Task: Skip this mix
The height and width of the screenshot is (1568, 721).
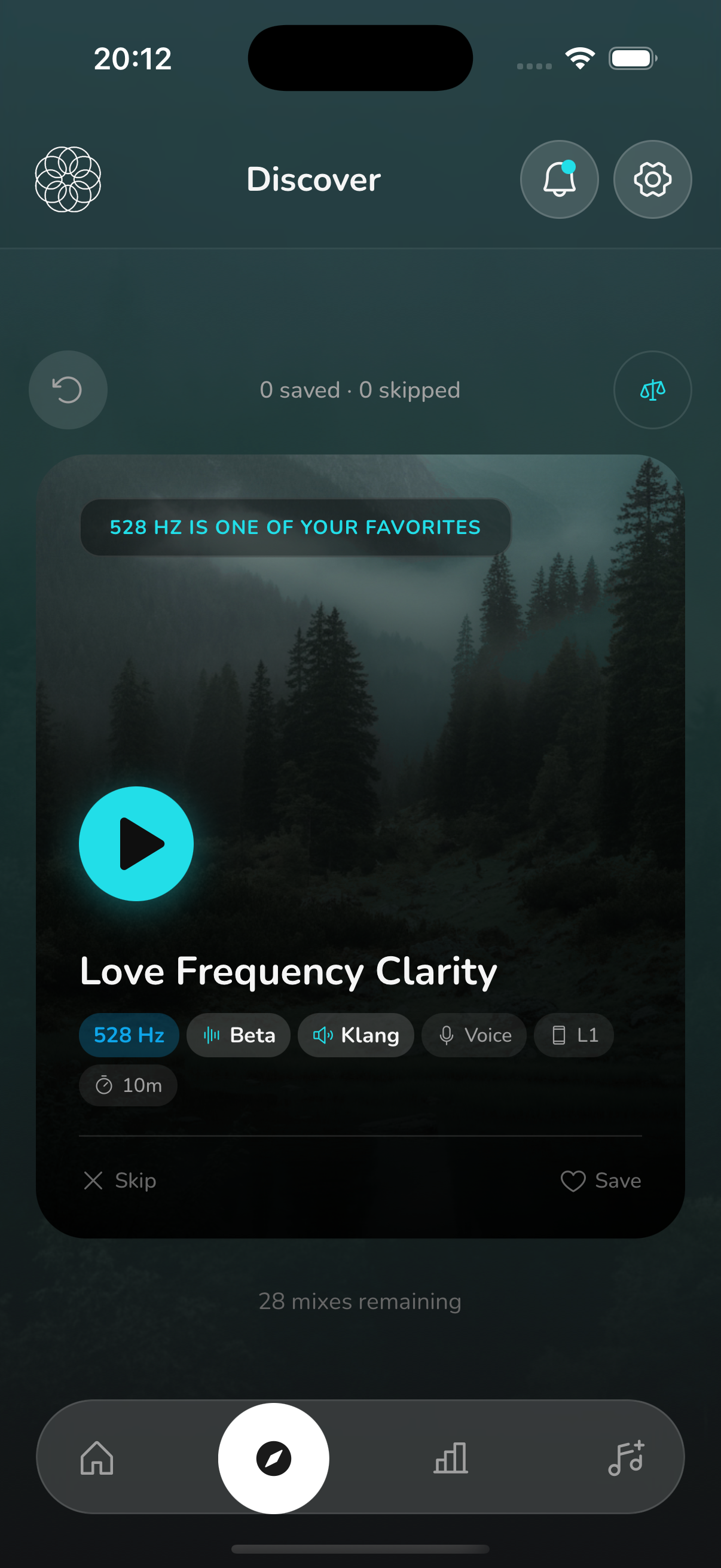Action: 120,1180
